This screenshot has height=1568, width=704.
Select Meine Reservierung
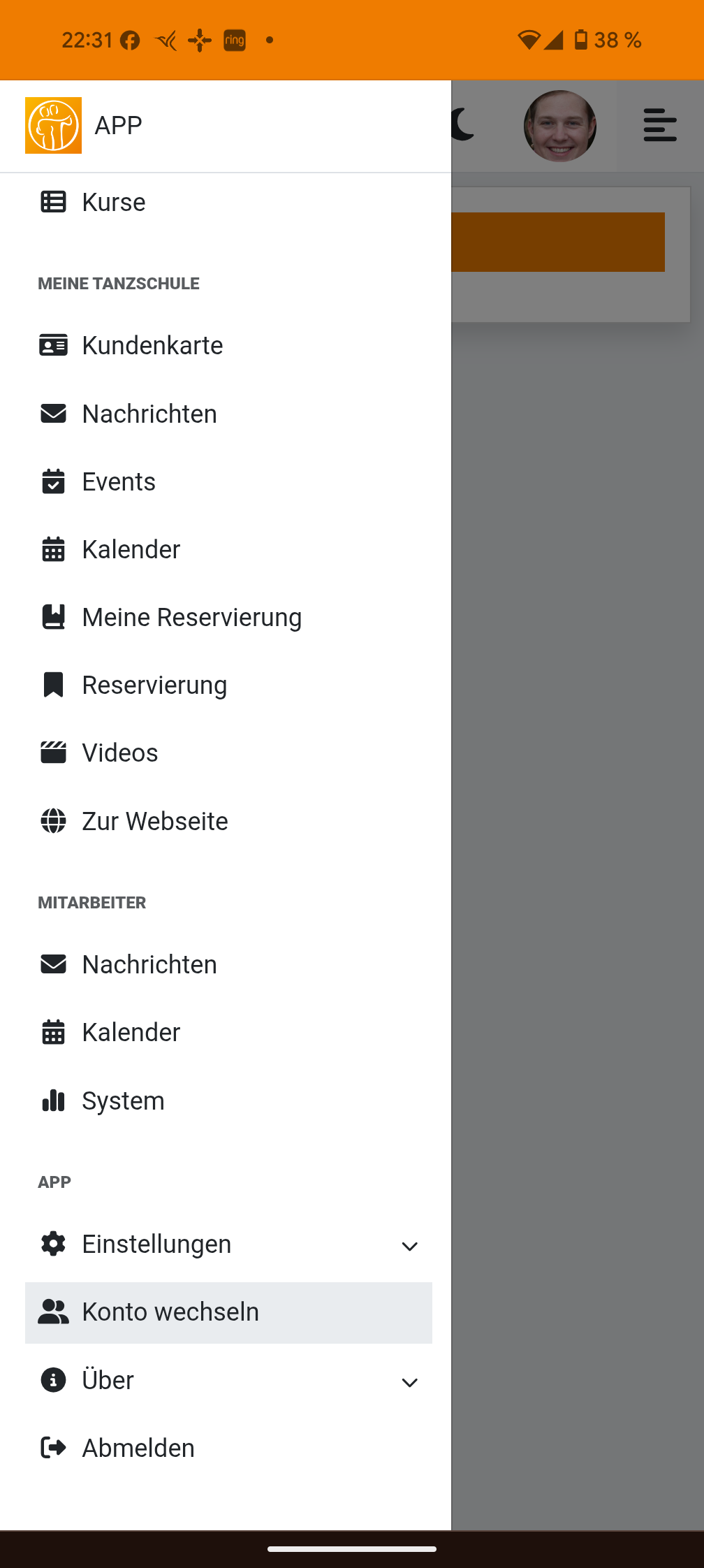pos(228,617)
